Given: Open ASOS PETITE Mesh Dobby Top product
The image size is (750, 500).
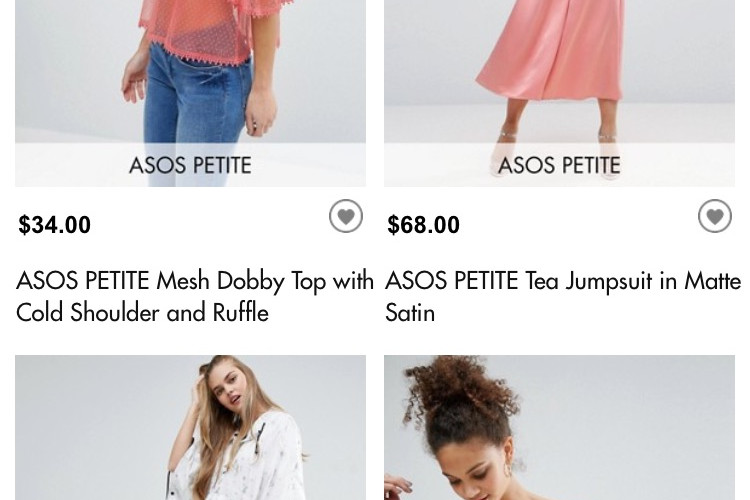Looking at the screenshot, I should [194, 296].
